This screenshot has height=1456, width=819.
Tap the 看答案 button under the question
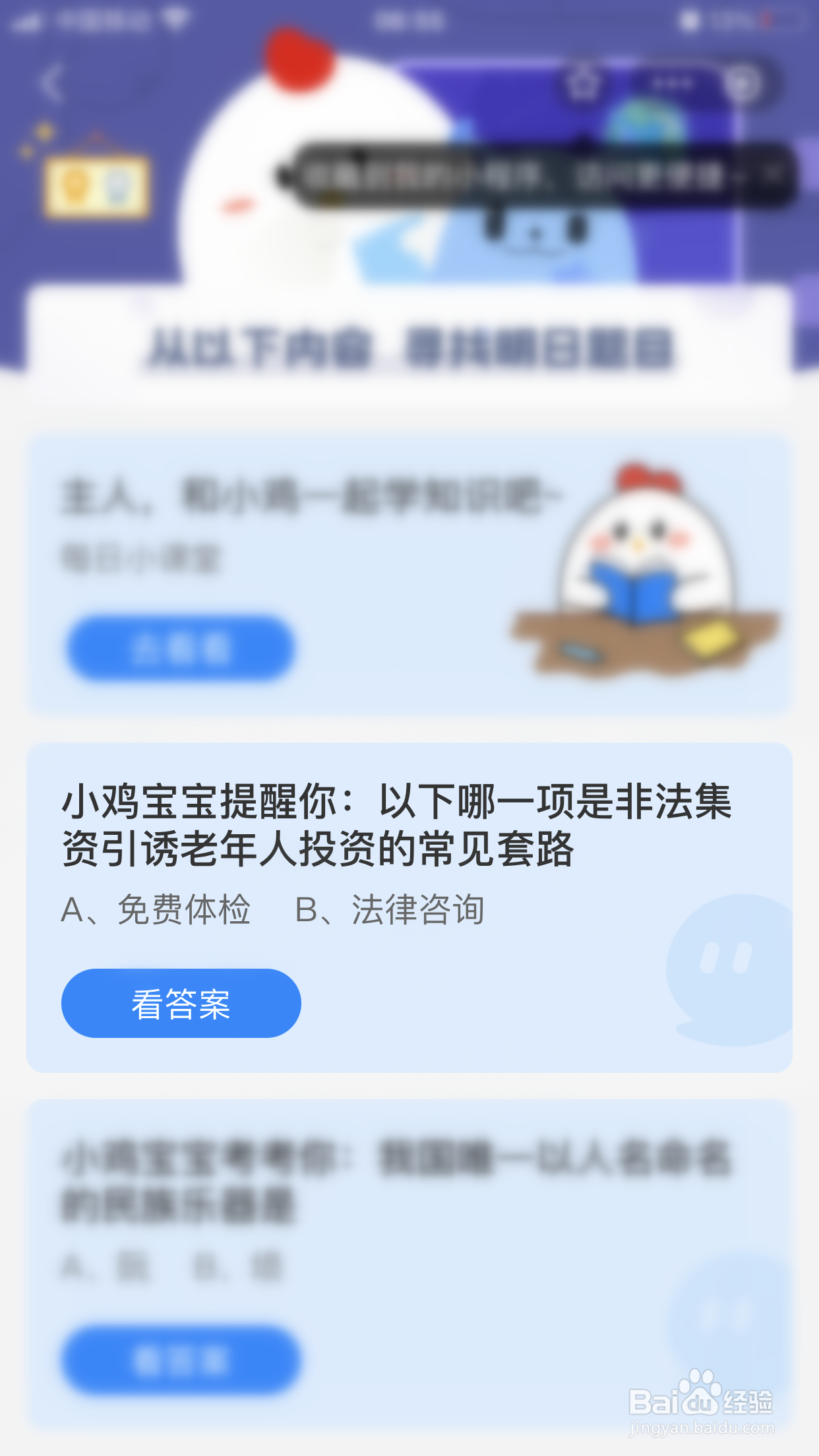click(x=181, y=1002)
